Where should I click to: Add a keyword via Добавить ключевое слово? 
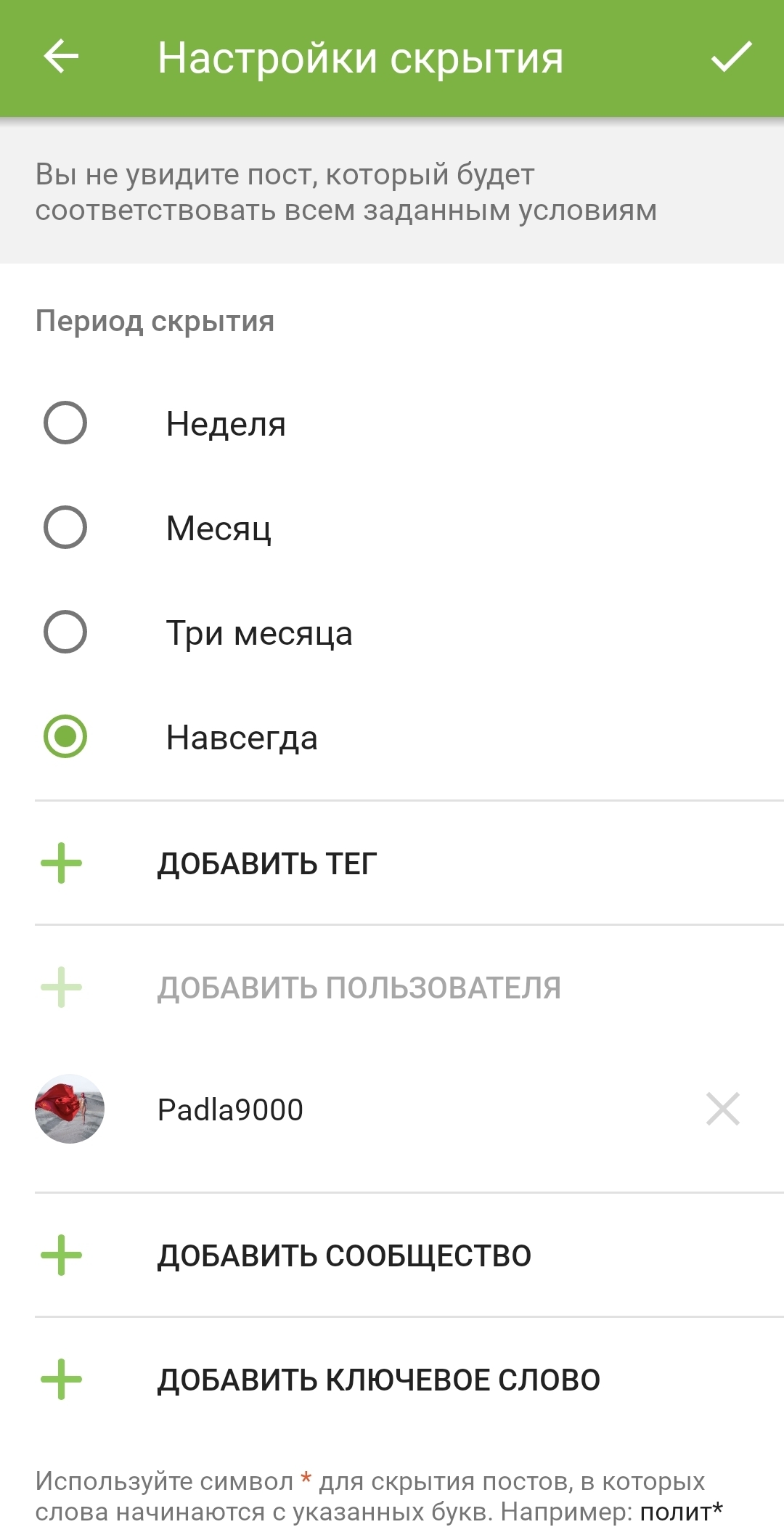coord(379,1380)
